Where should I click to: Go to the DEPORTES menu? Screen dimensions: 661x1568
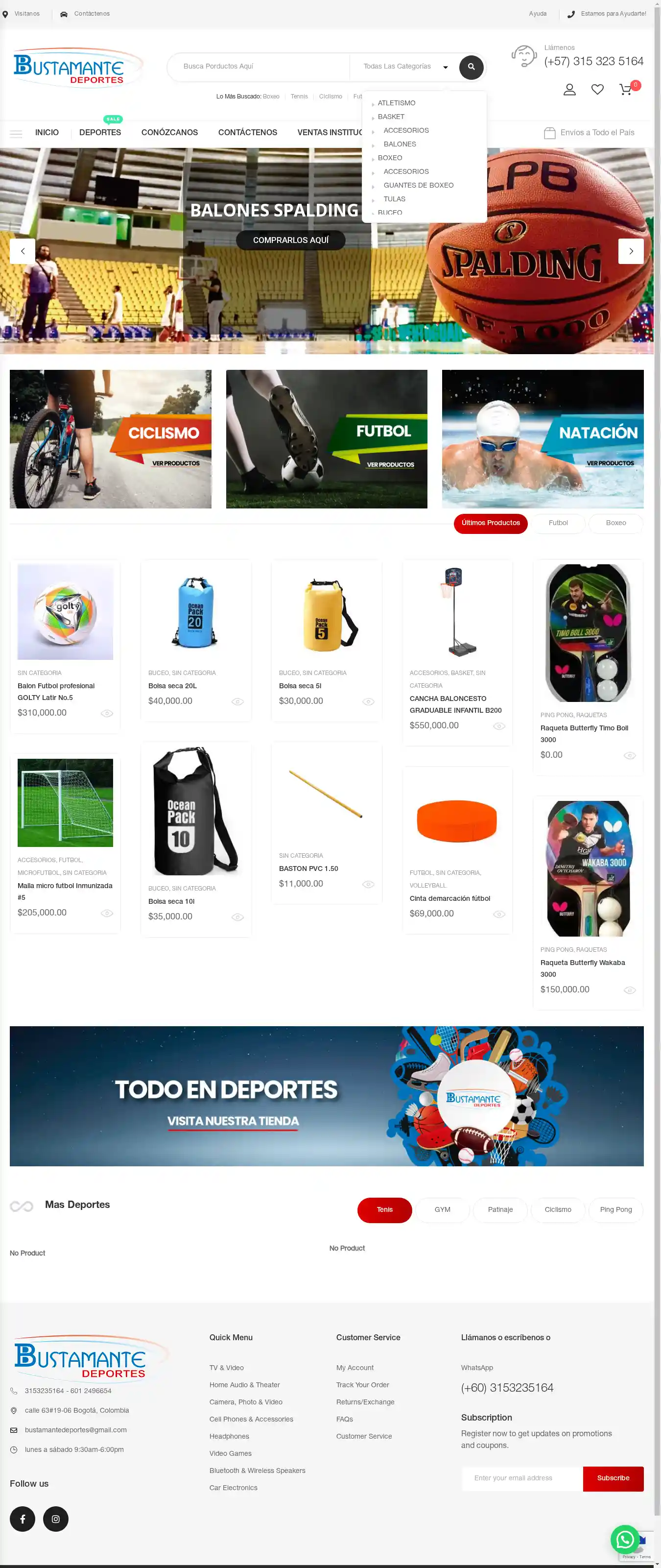click(x=100, y=133)
